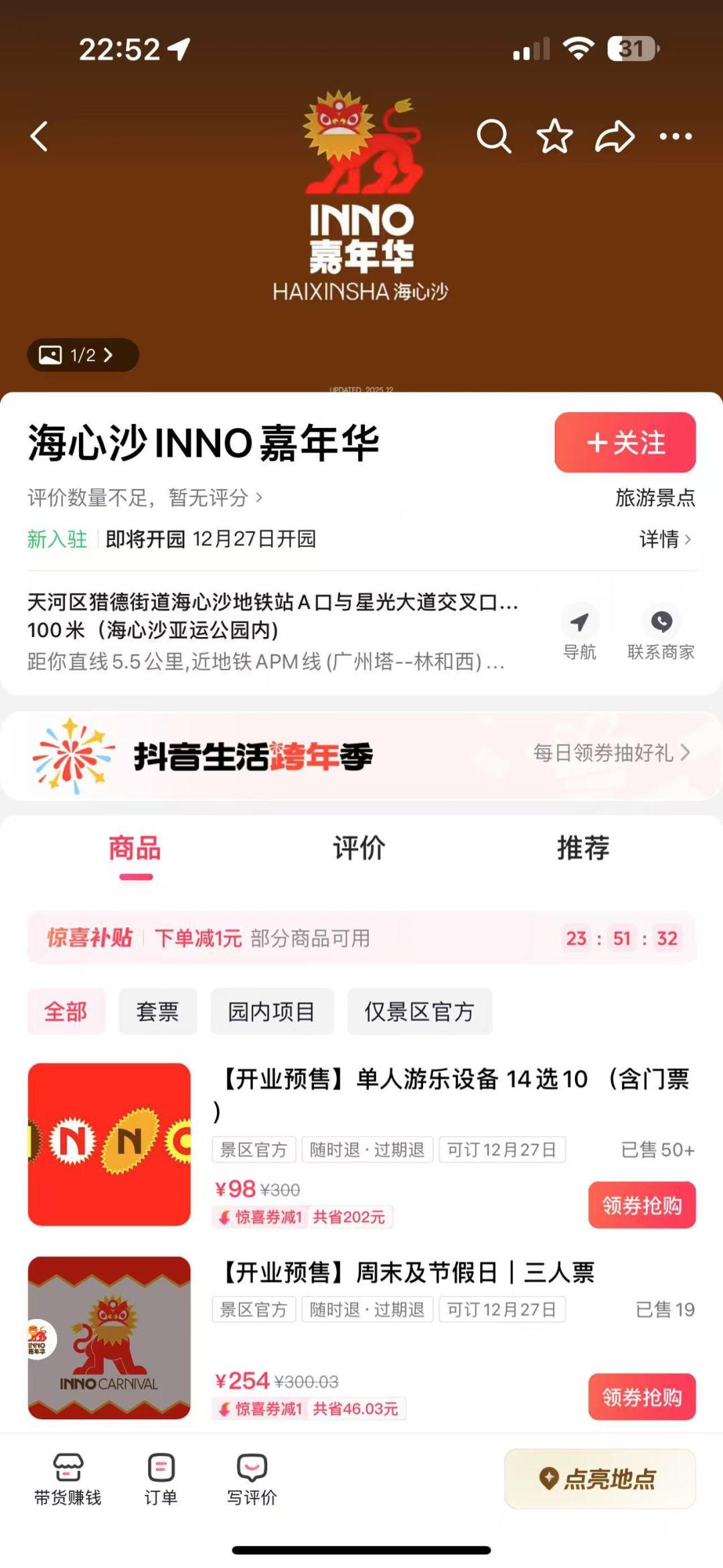Favorite this place with the star icon
Screen dimensions: 723x1568
point(554,137)
